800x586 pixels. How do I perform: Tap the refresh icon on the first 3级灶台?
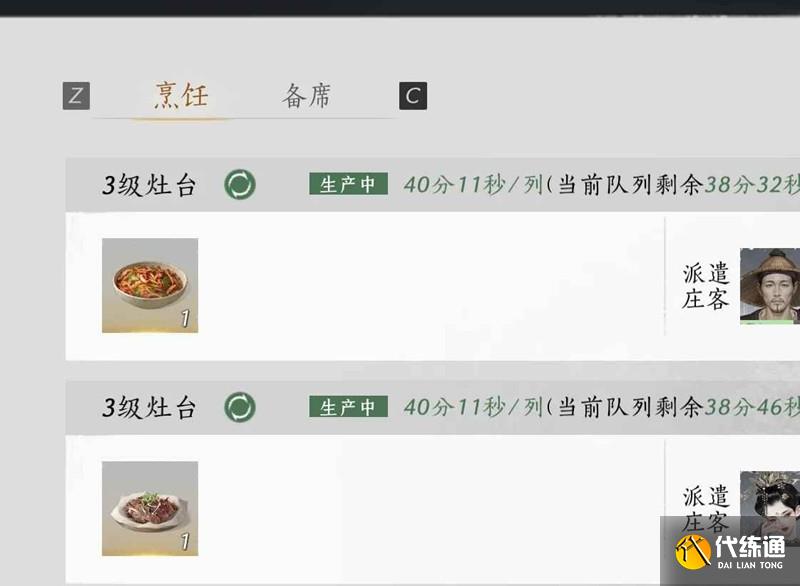(240, 184)
